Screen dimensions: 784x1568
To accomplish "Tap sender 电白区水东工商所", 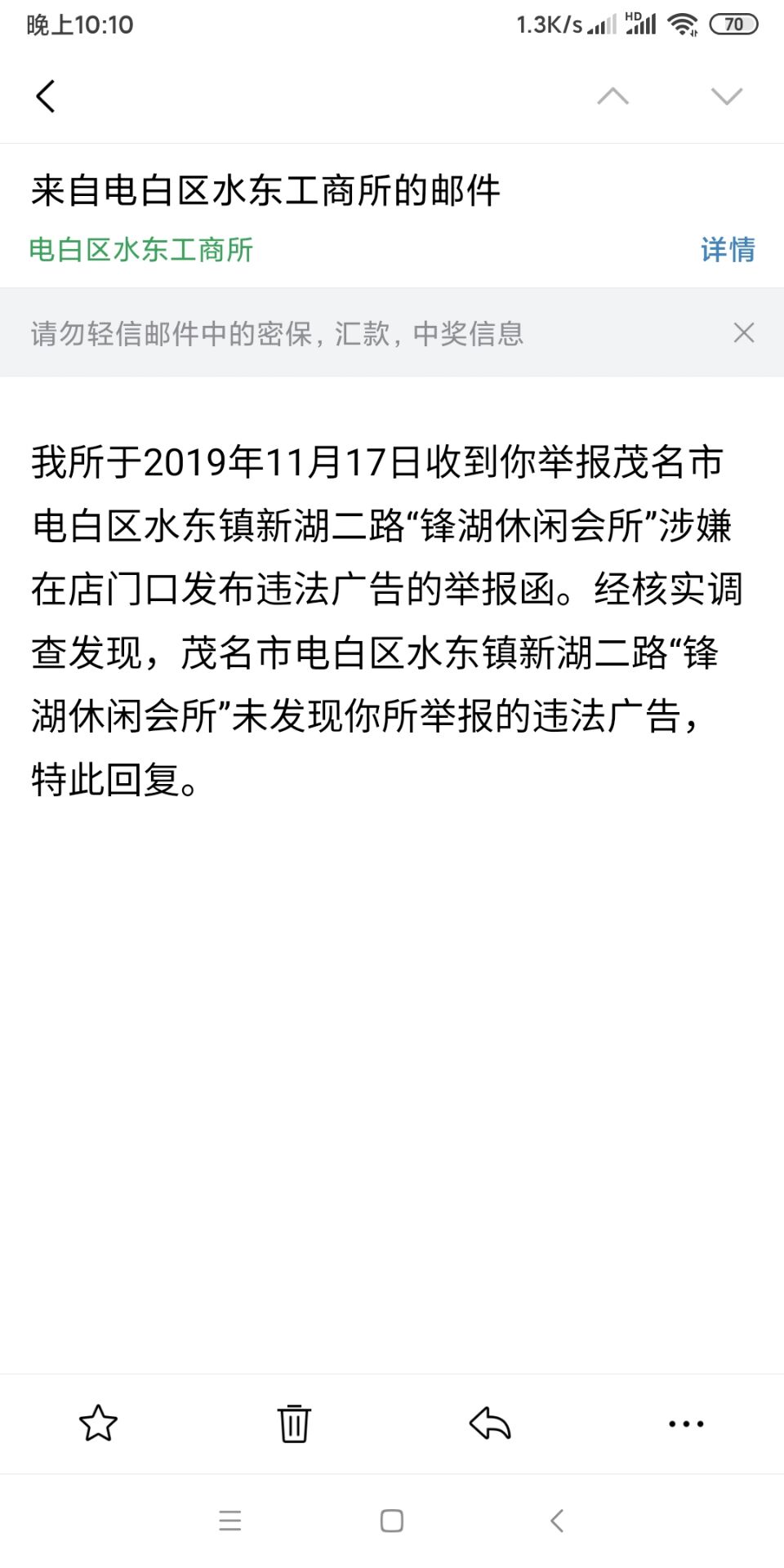I will tap(141, 250).
